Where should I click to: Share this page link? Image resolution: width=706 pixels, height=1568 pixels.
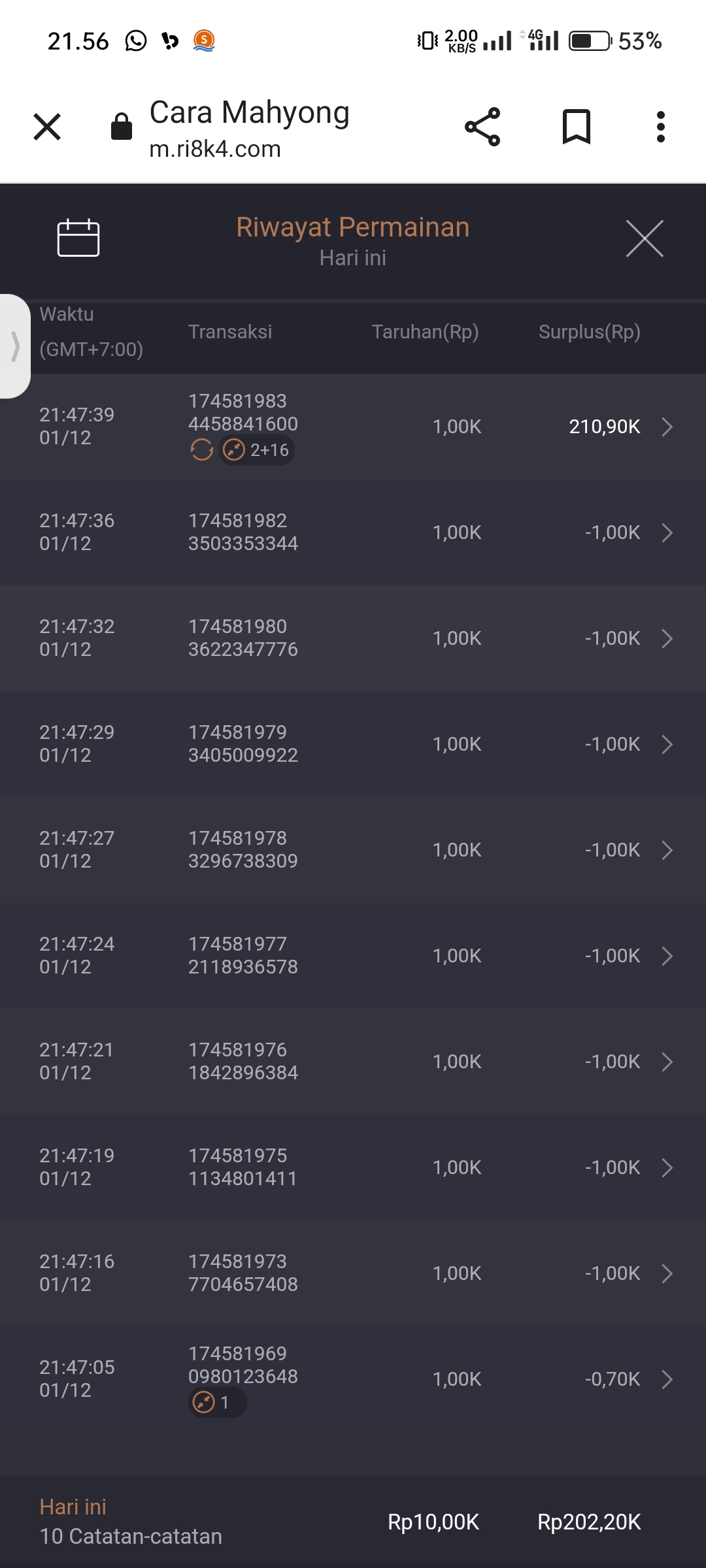[x=482, y=127]
